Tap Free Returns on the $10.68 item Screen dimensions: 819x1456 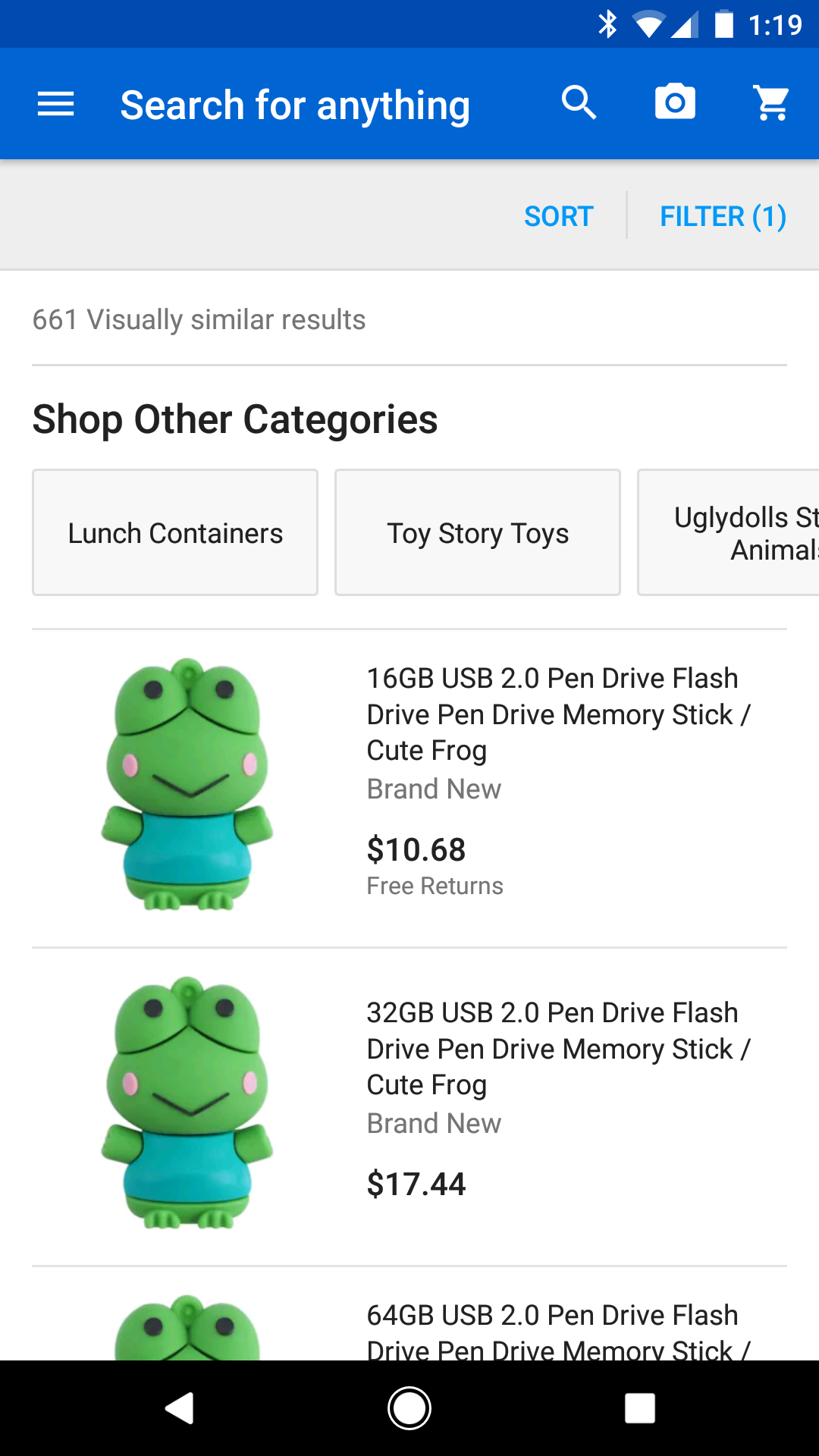pyautogui.click(x=434, y=885)
